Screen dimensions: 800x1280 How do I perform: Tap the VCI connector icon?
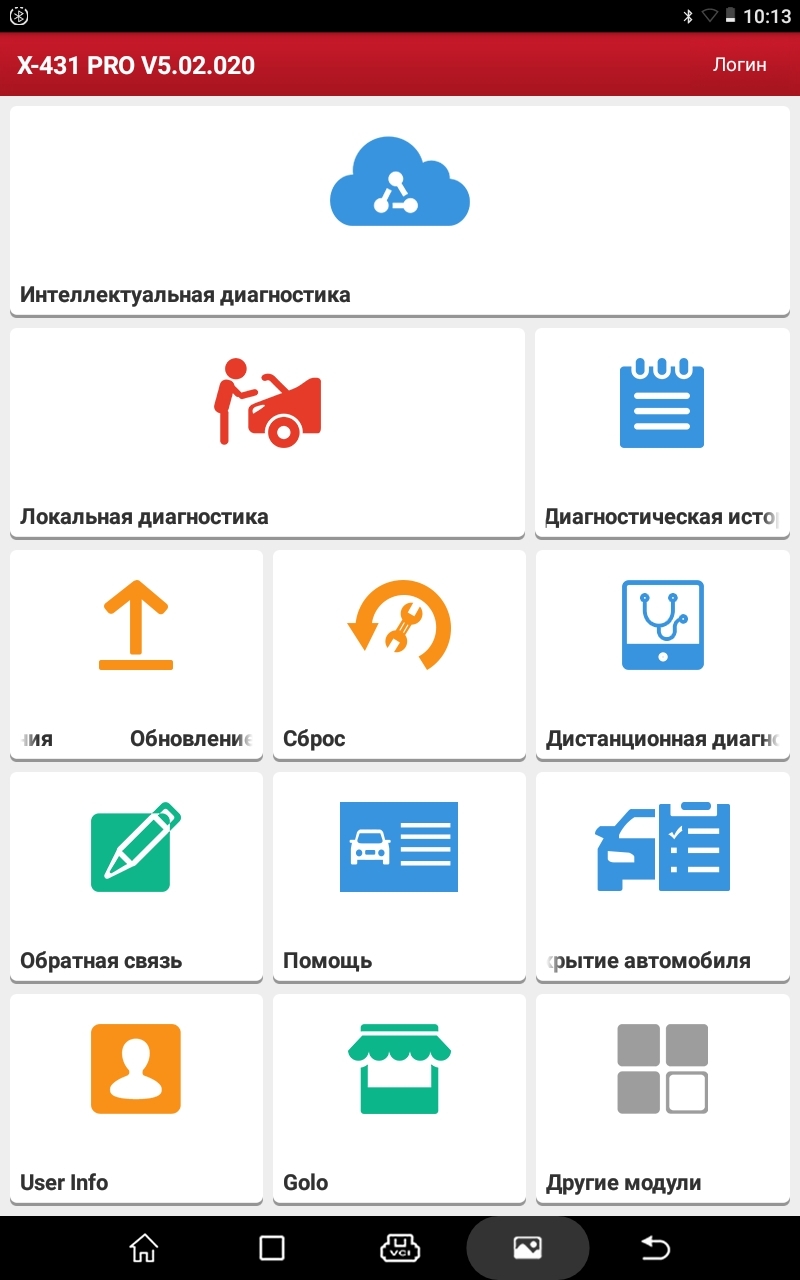pyautogui.click(x=400, y=1247)
